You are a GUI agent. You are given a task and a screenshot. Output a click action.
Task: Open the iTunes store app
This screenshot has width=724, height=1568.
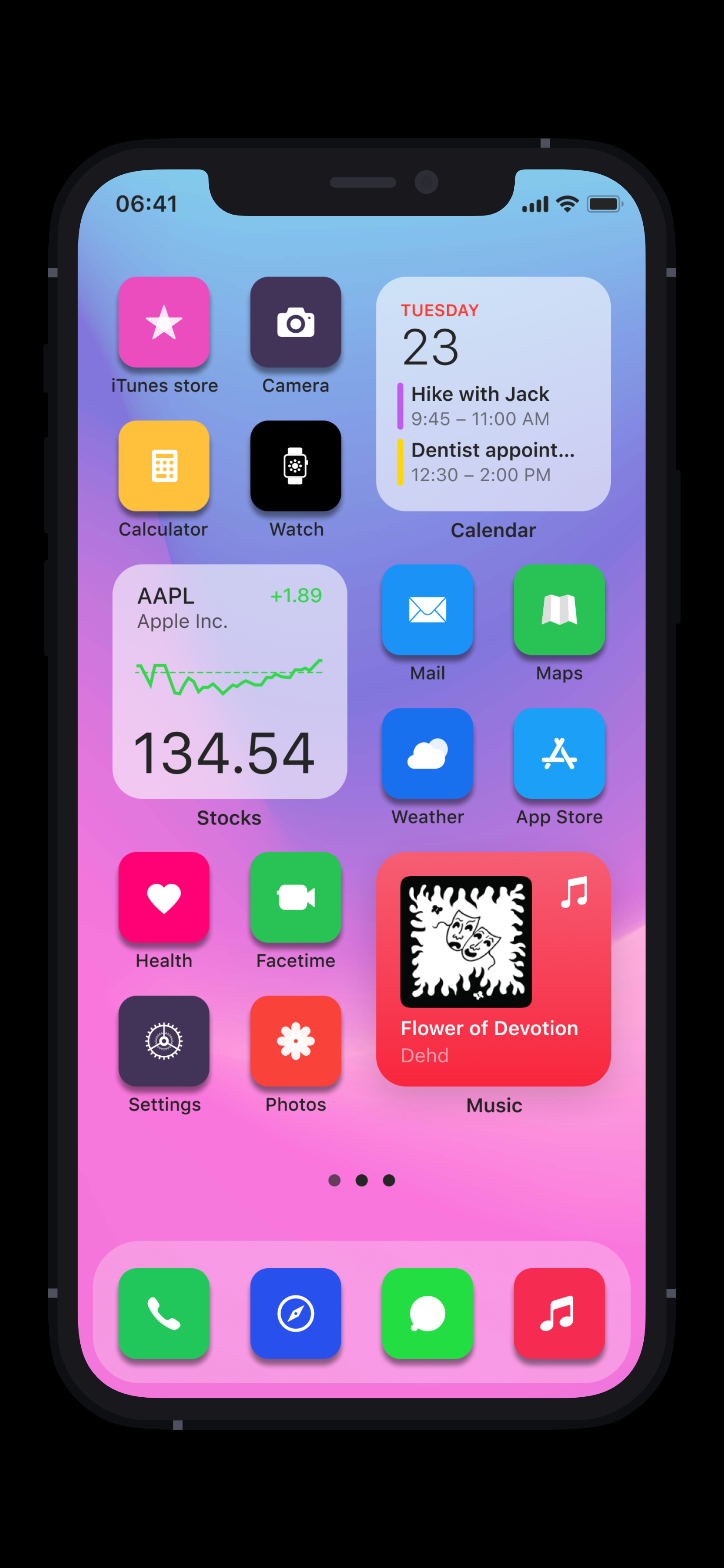[x=164, y=322]
